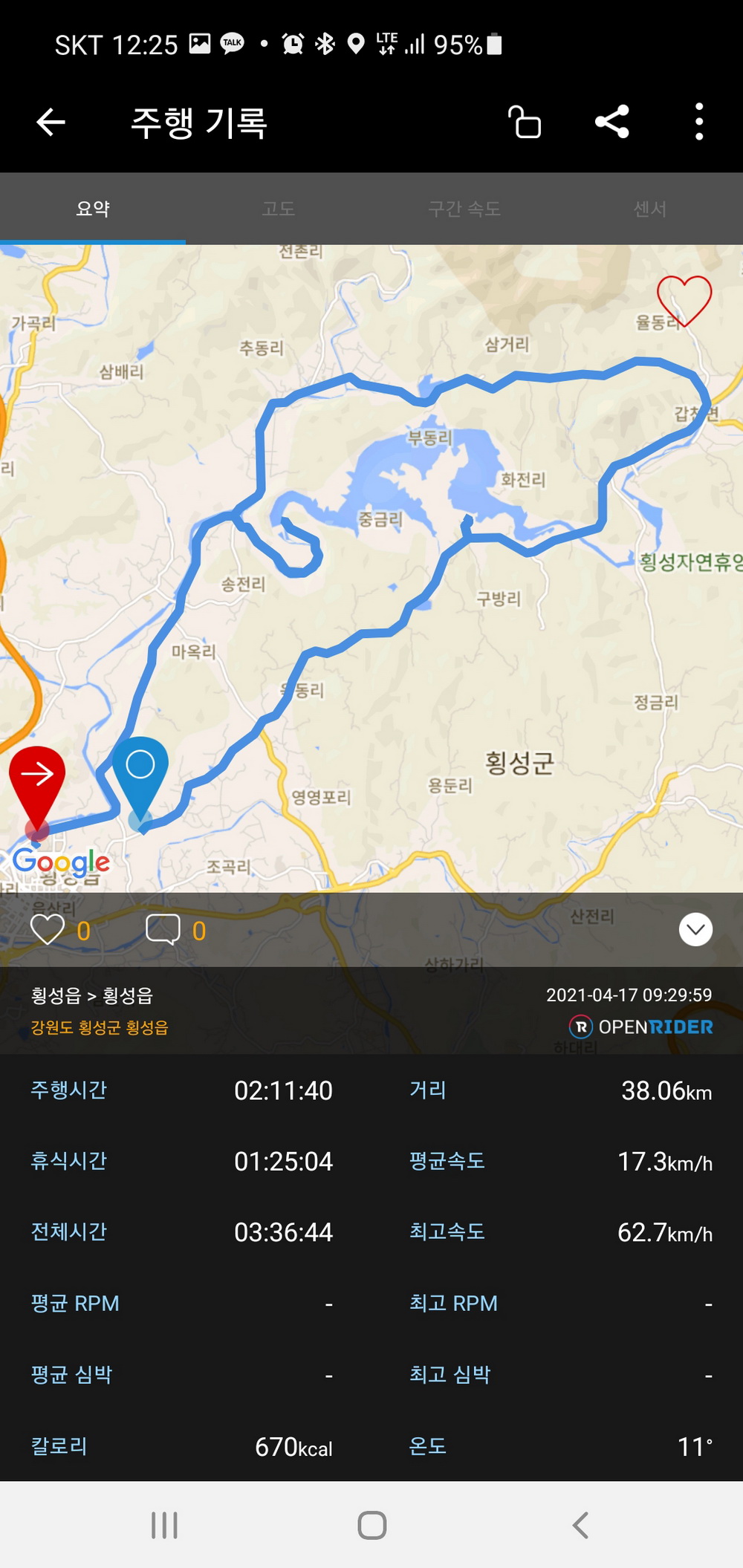Like this ride with the heart icon

click(48, 930)
